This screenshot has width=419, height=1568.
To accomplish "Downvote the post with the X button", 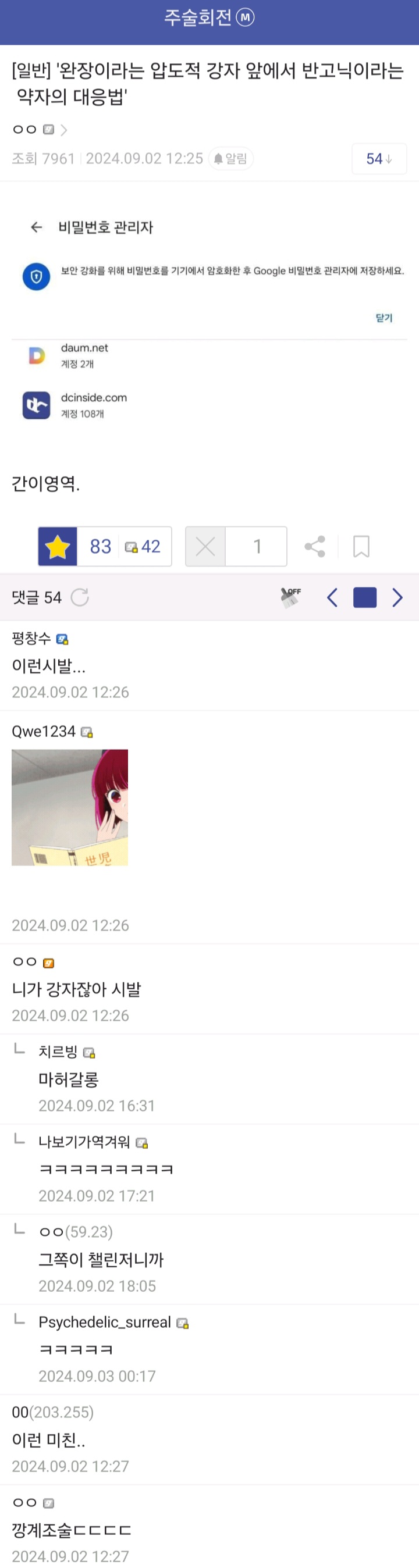I will tap(205, 547).
